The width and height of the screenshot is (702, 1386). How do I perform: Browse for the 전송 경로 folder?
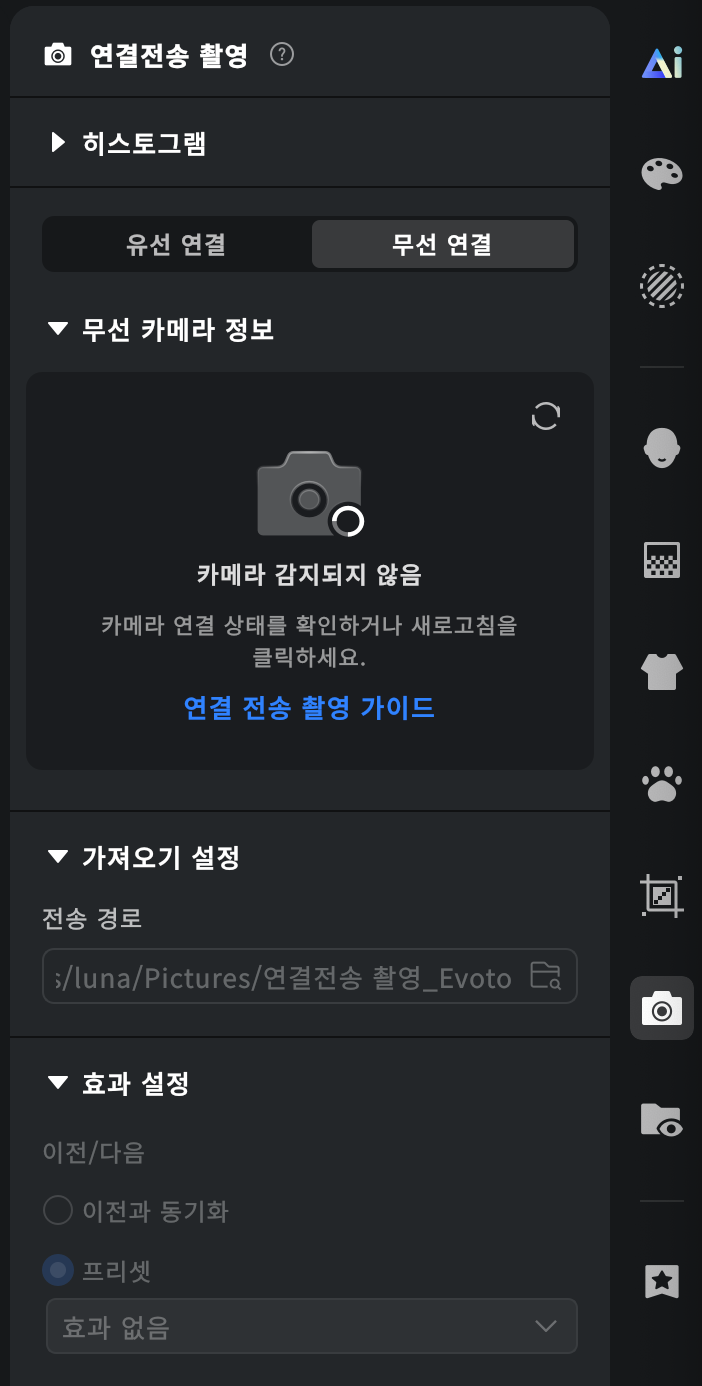coord(546,976)
